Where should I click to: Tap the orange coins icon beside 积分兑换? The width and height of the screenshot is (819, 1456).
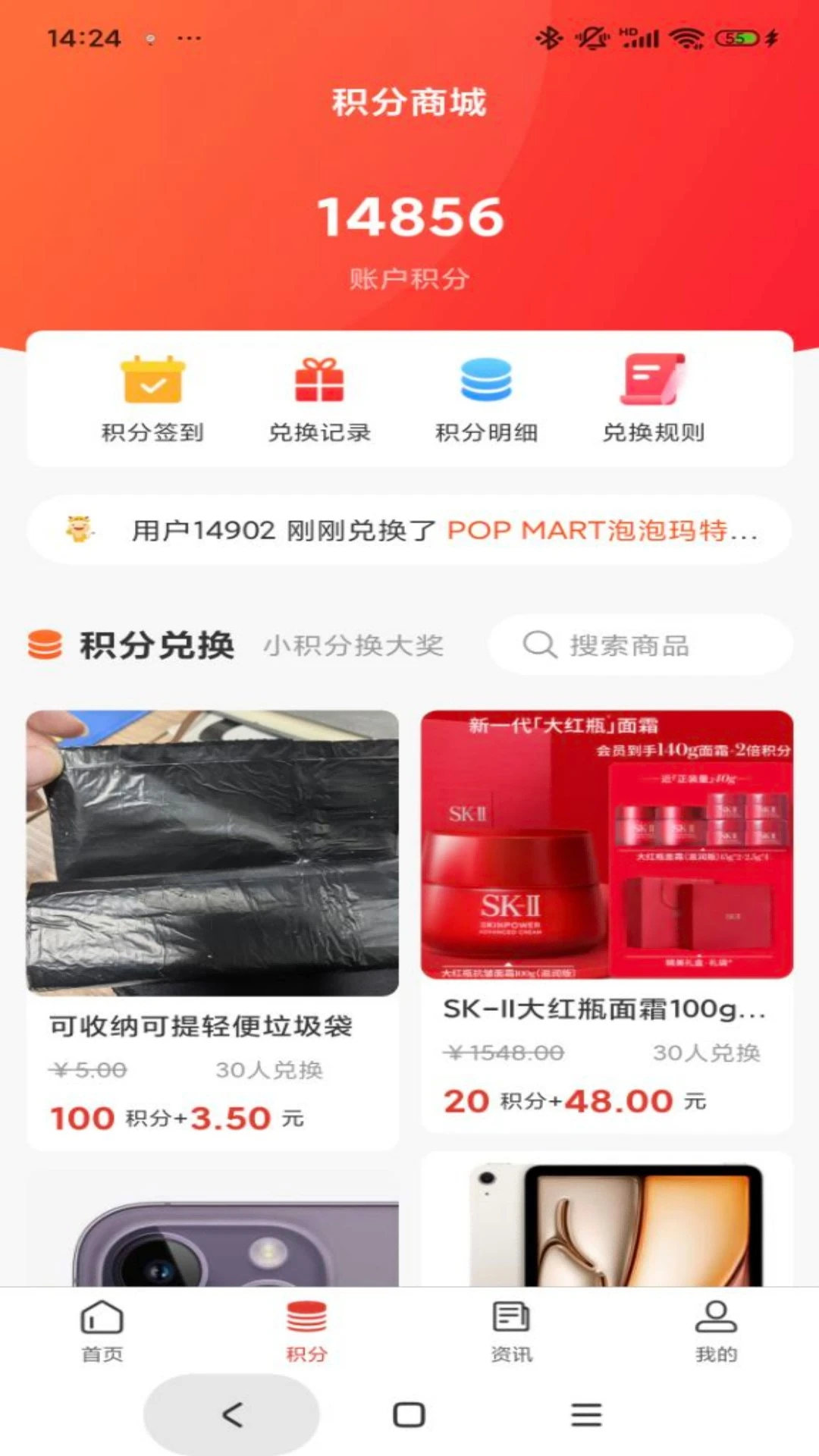tap(43, 645)
